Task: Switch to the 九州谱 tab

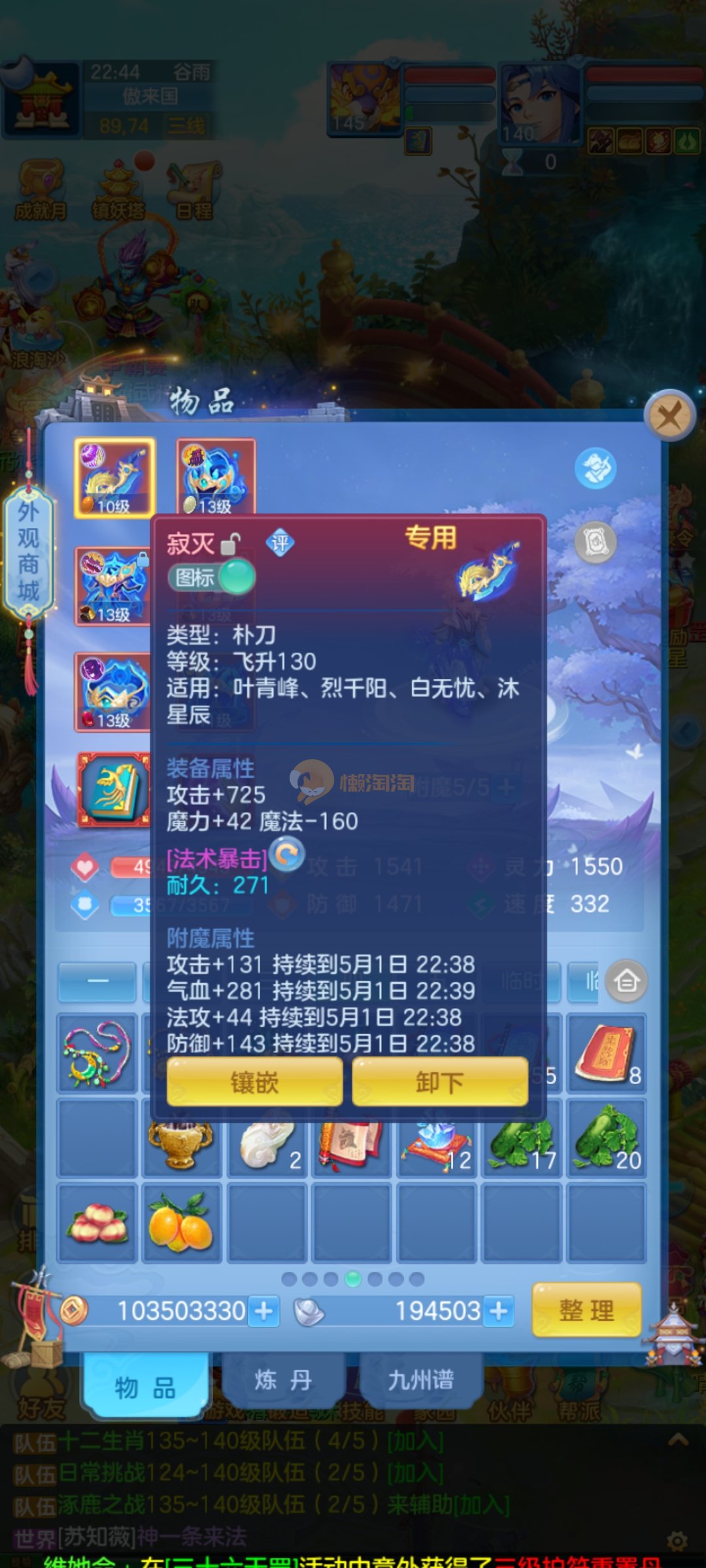Action: click(x=421, y=1380)
